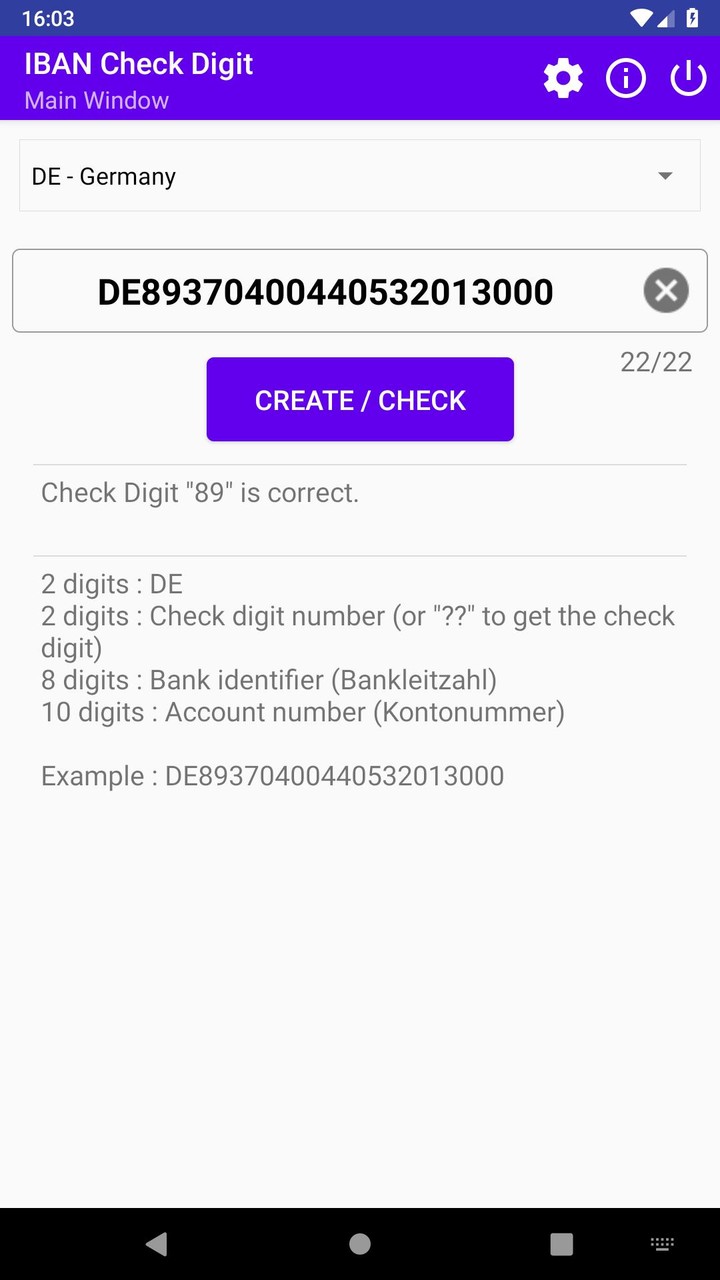Clear the IBAN field using the X icon

665,291
